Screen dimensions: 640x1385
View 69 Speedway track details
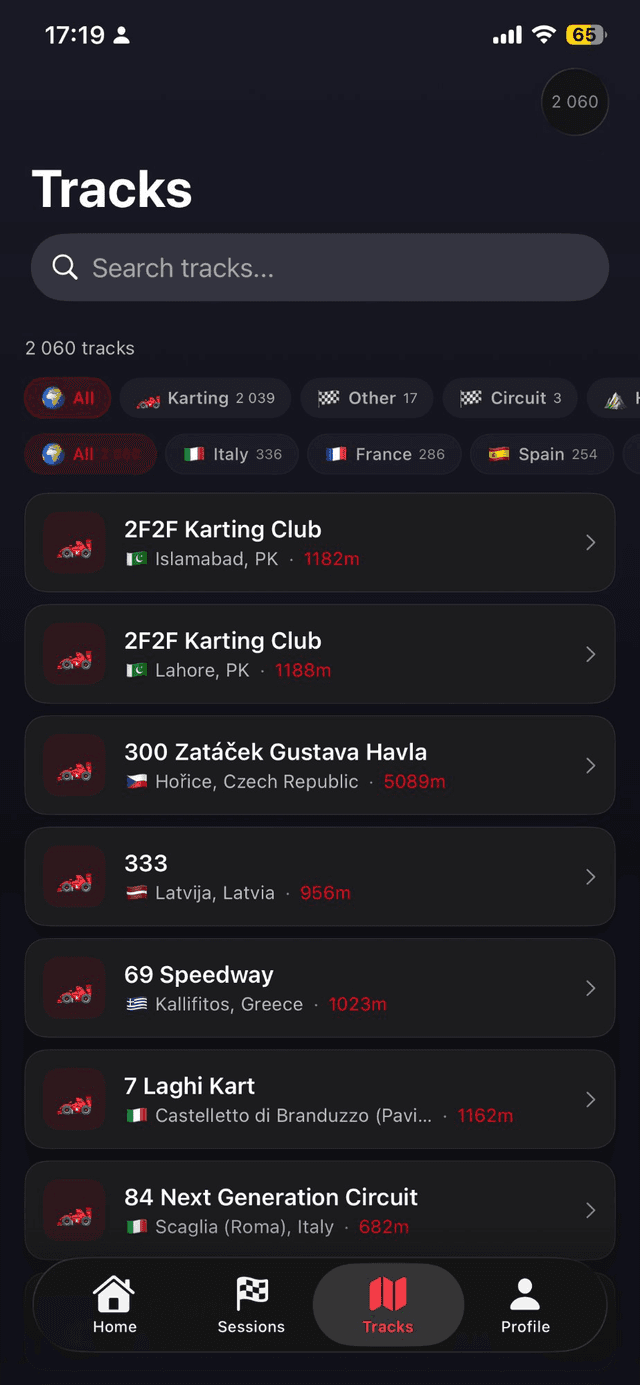point(320,988)
